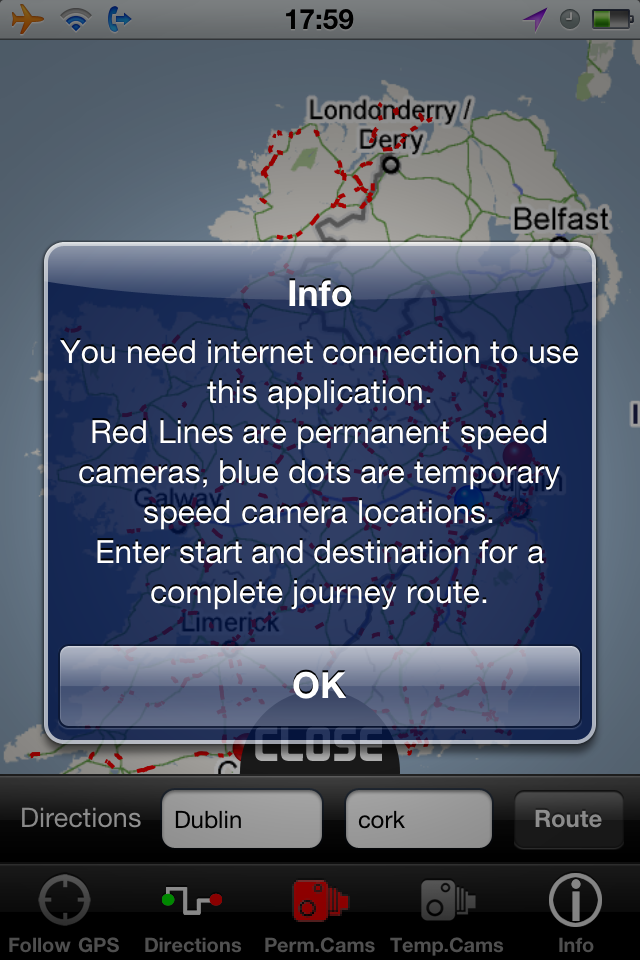Open the Temp.Cams tab
Viewport: 640px width, 960px height.
[447, 914]
